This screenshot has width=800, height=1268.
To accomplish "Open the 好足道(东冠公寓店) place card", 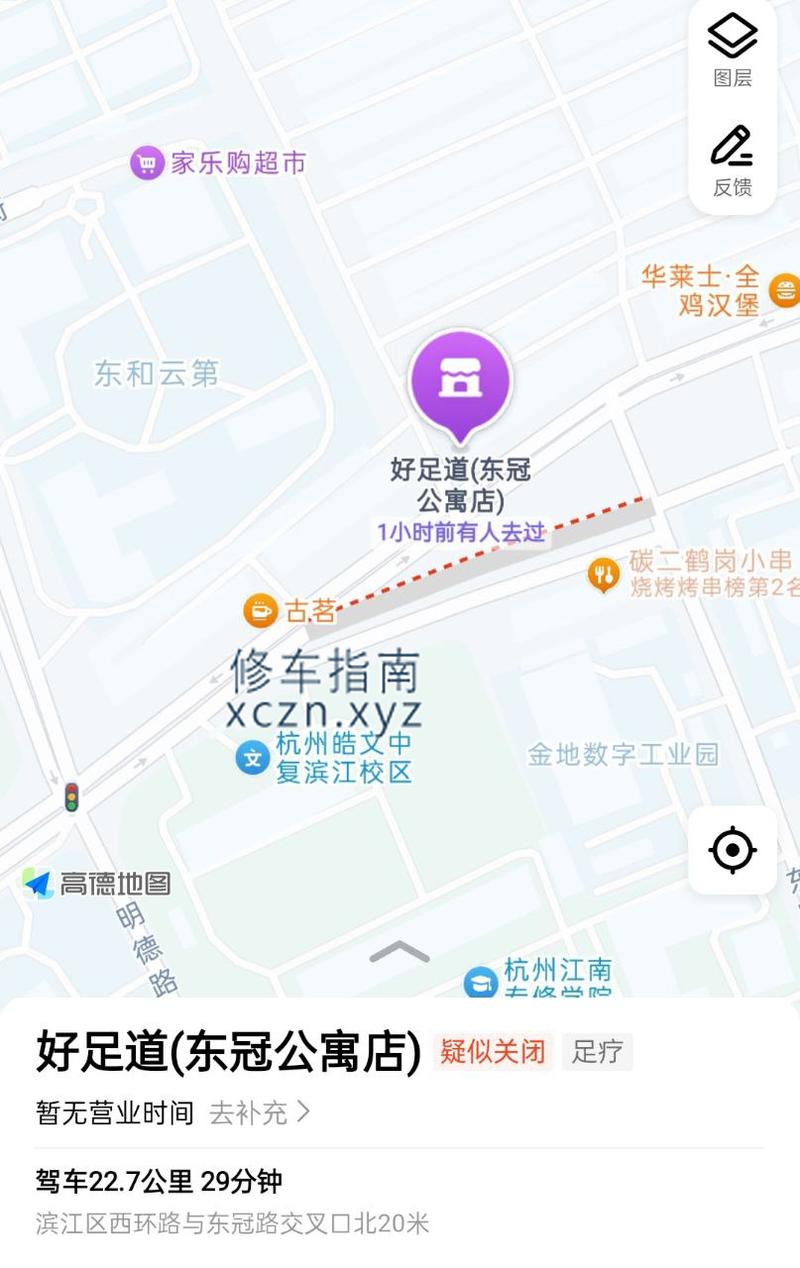I will point(228,1051).
